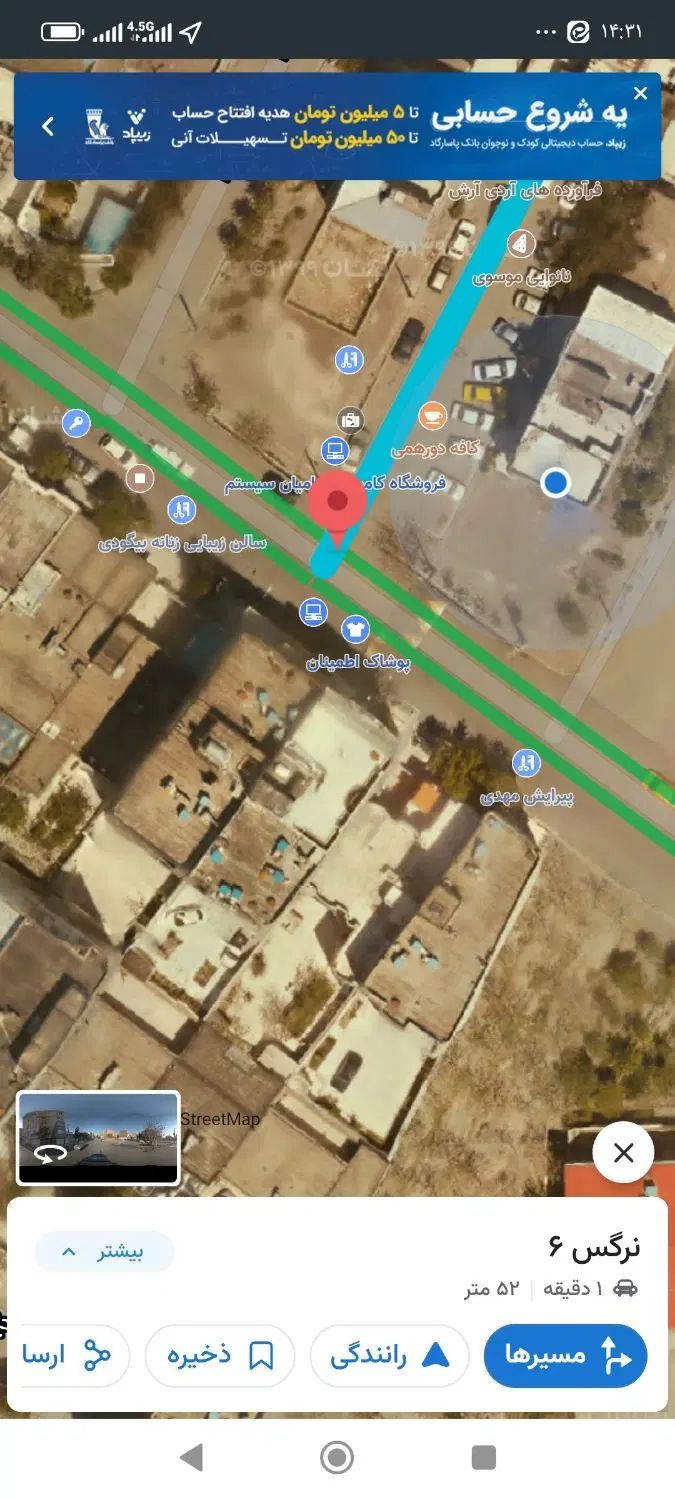The image size is (675, 1500).
Task: Open the کافه دورهمی cafe marker
Action: coord(432,415)
